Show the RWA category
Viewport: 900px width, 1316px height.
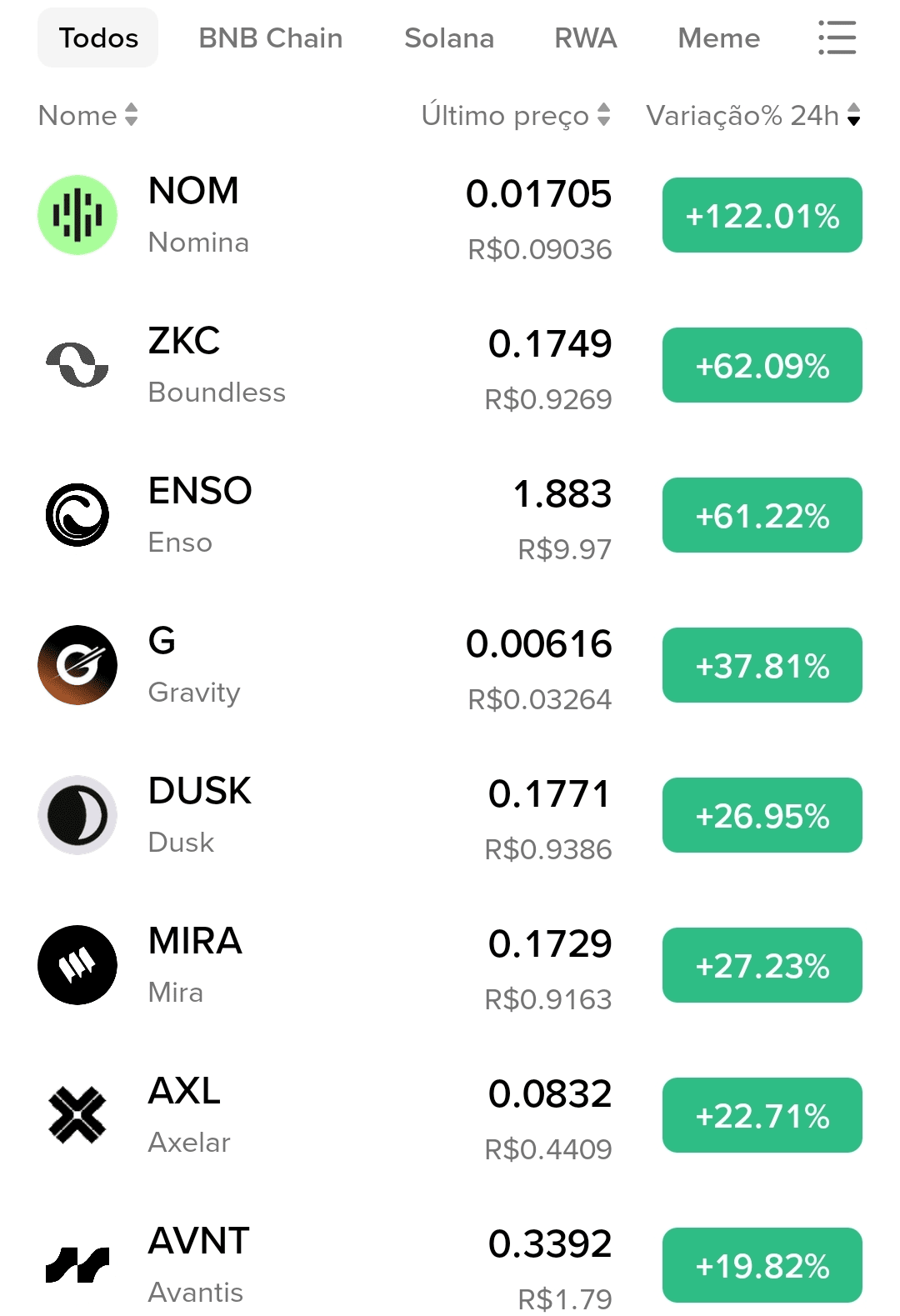[585, 38]
